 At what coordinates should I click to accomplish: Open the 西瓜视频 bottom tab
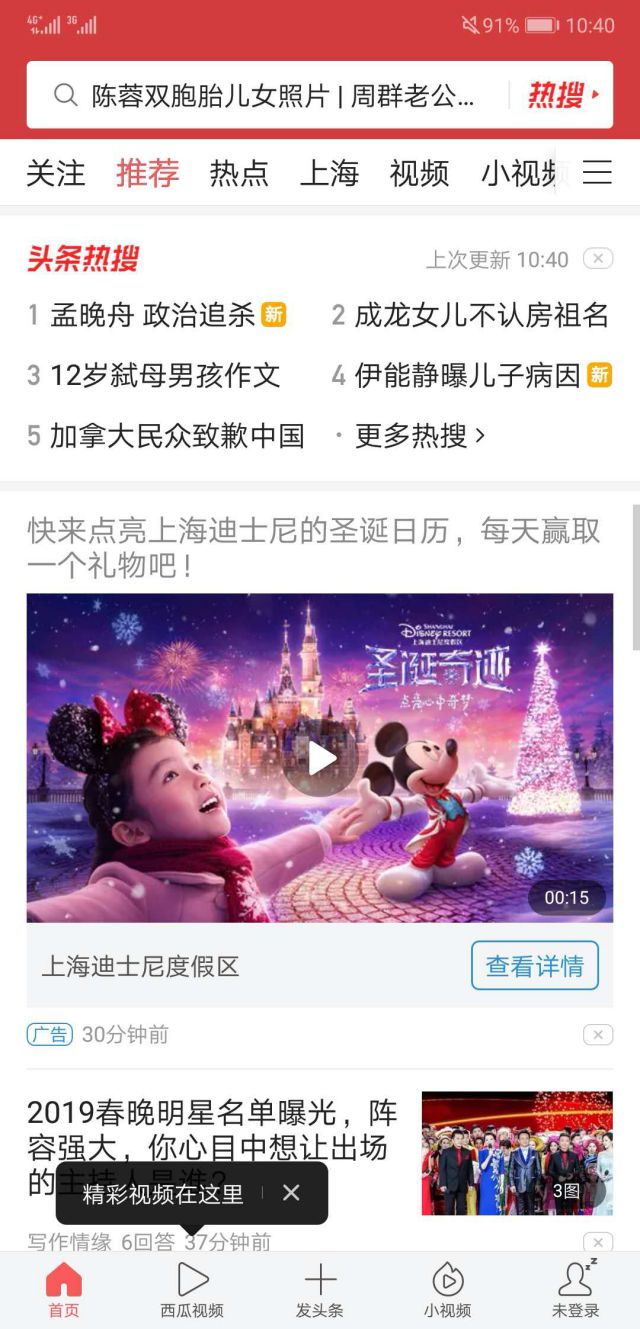click(192, 1290)
